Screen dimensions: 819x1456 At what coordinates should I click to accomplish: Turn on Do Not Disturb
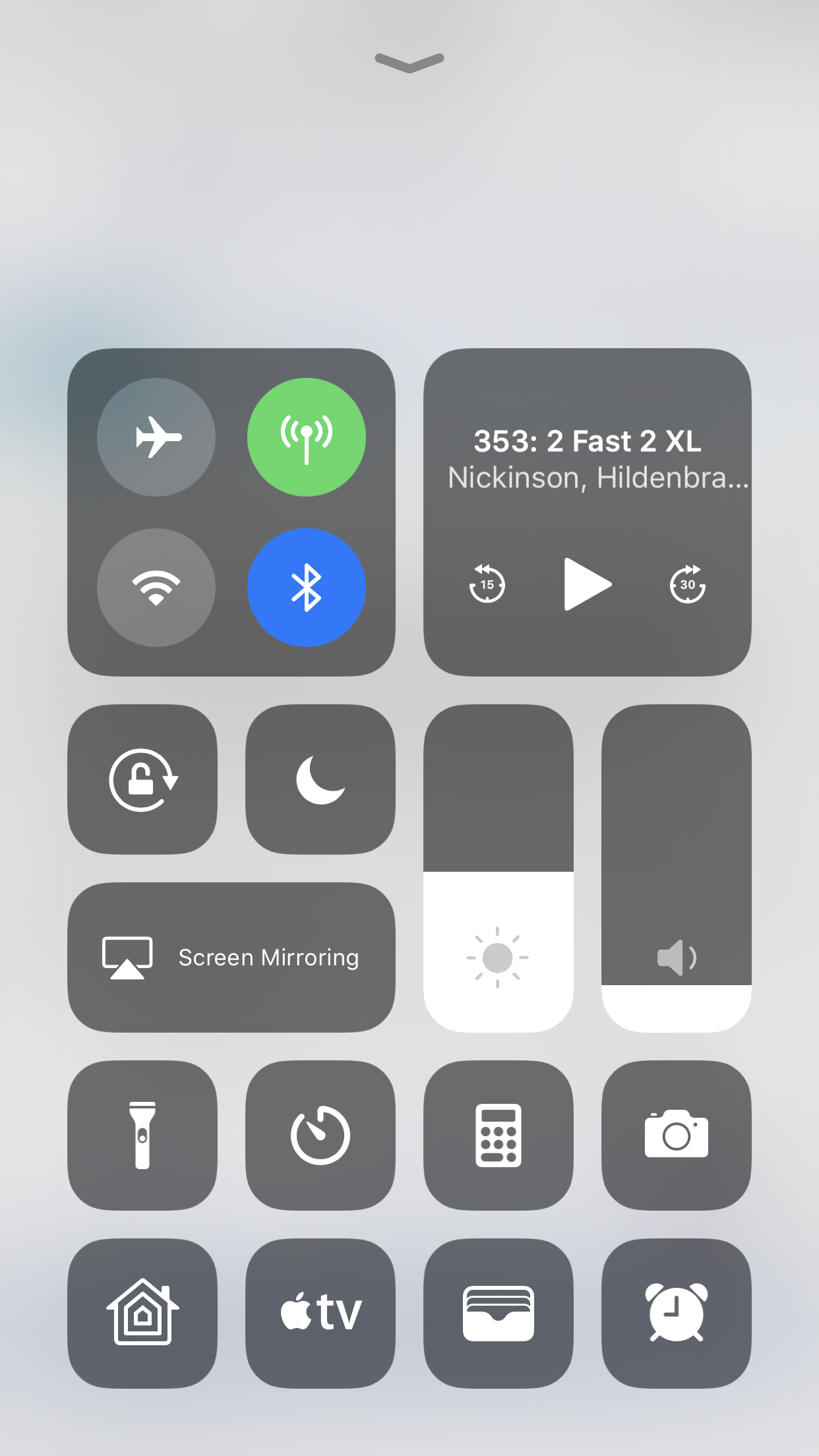pos(320,779)
